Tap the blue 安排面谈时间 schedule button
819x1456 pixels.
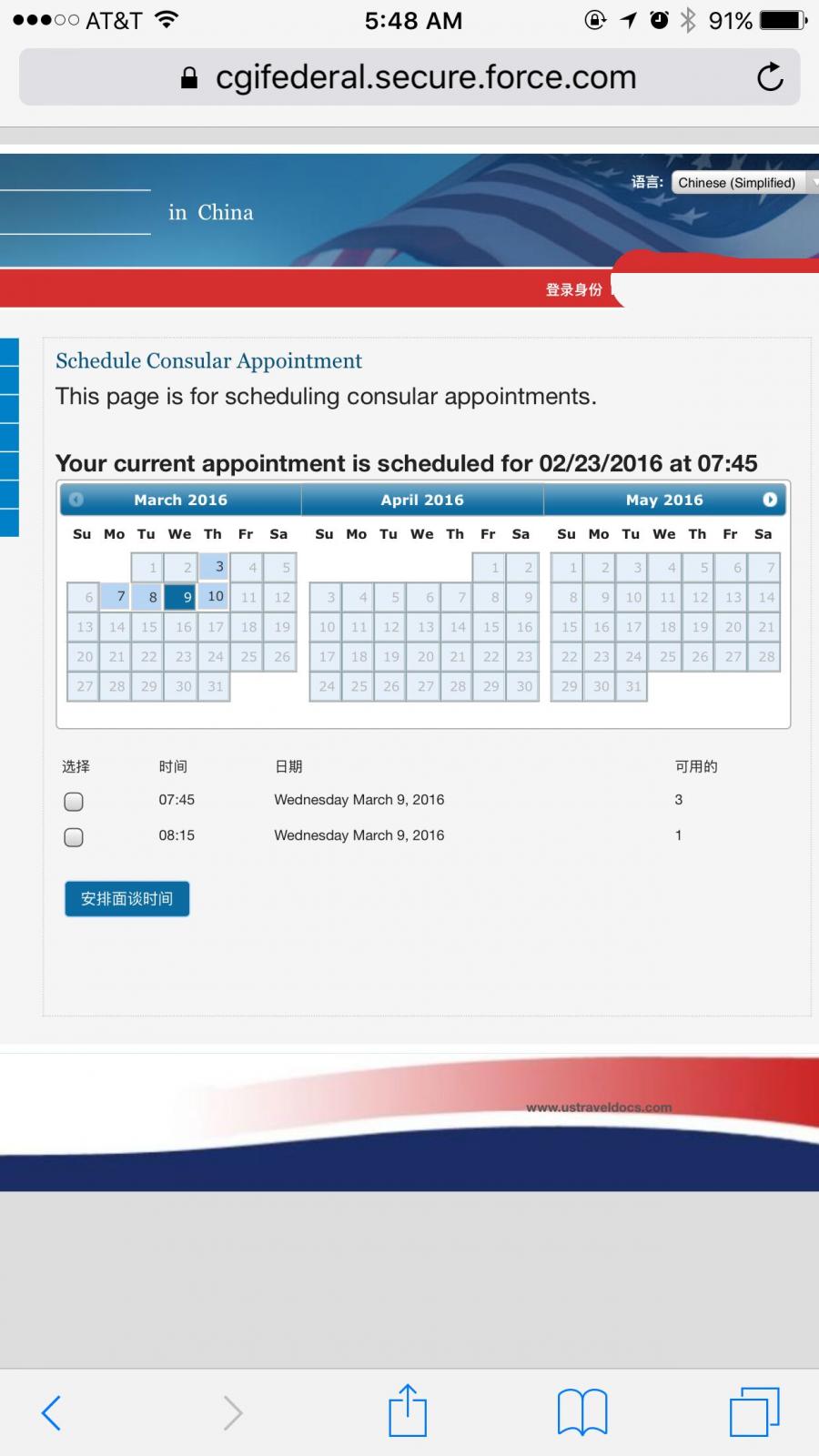coord(127,899)
